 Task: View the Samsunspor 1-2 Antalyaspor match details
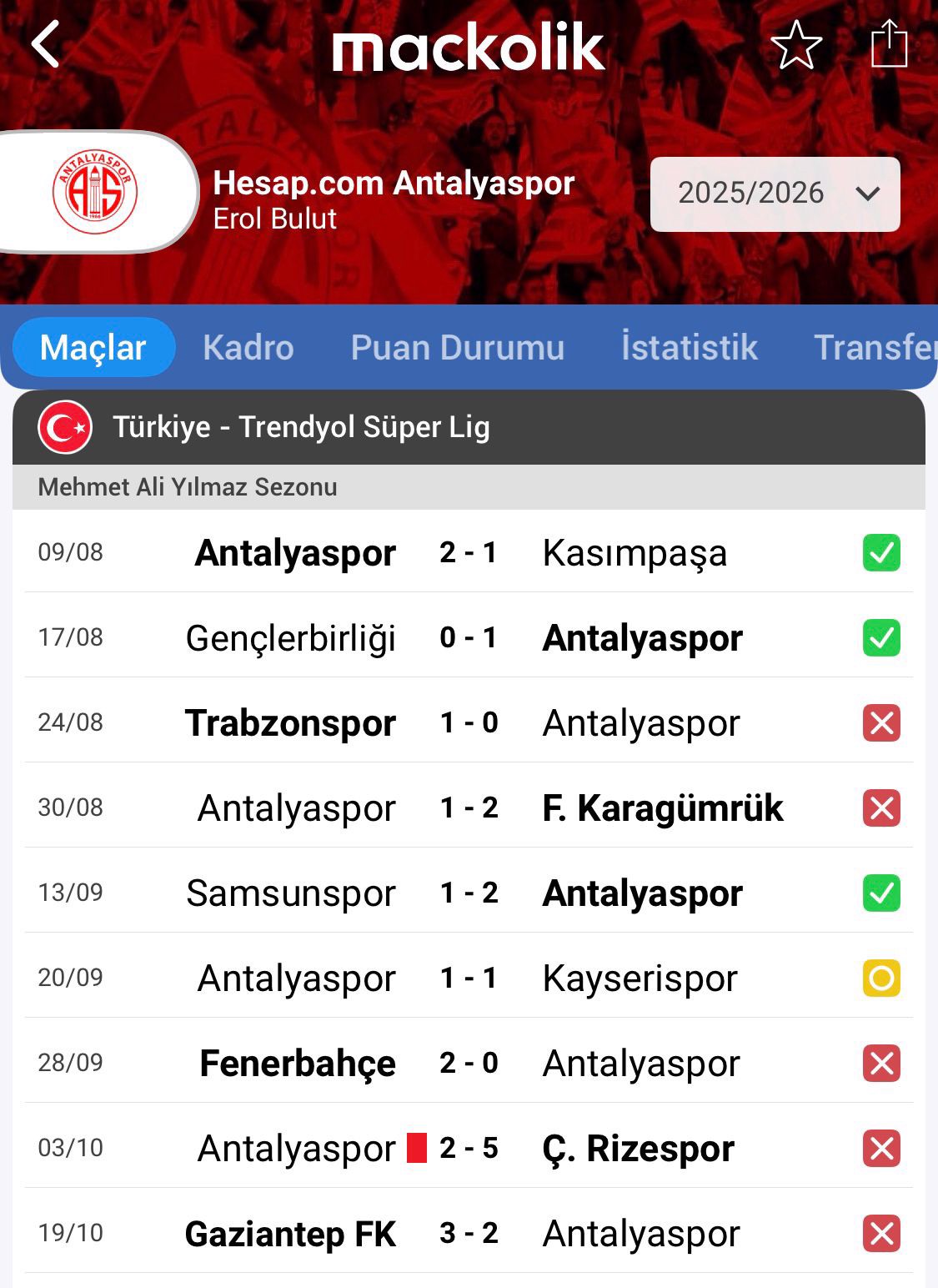[469, 893]
